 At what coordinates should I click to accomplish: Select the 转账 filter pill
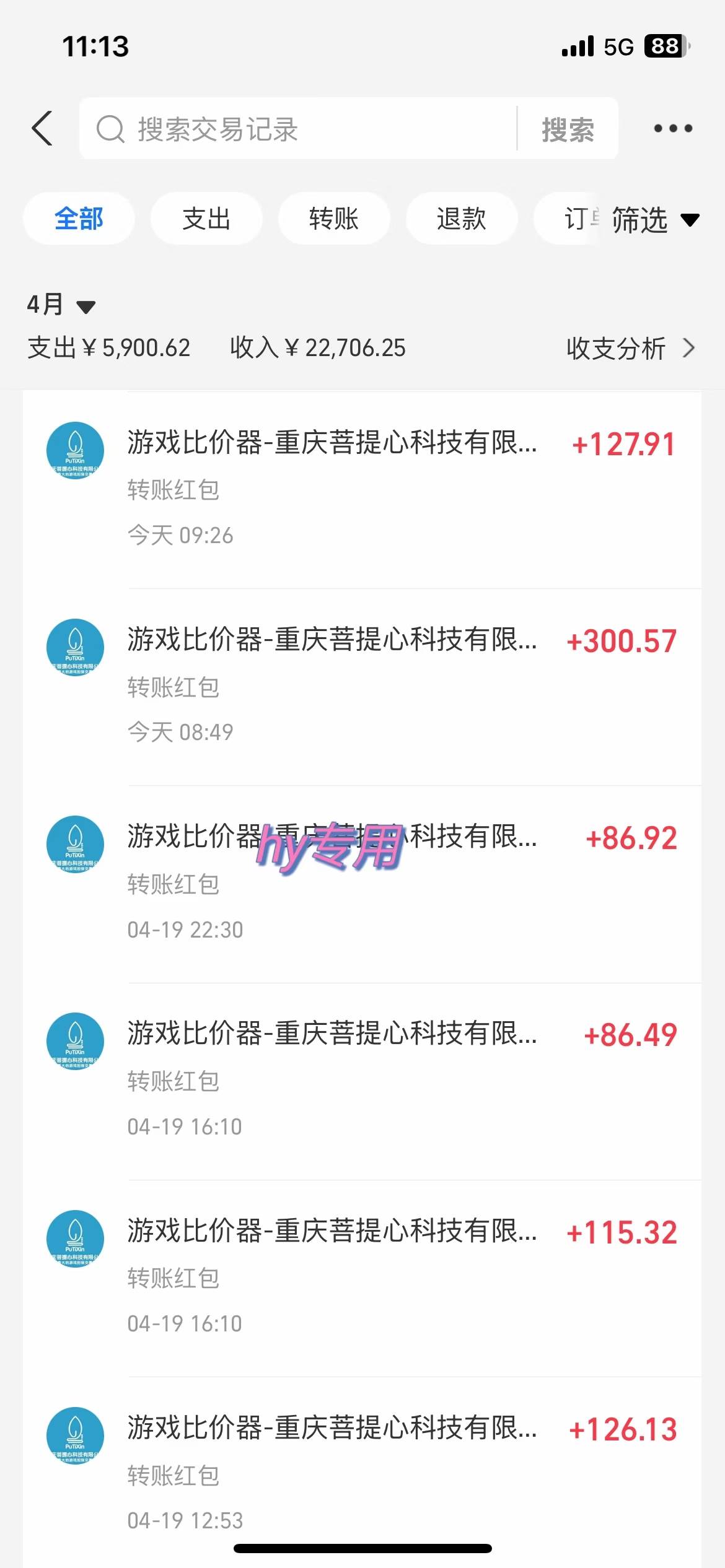tap(333, 219)
